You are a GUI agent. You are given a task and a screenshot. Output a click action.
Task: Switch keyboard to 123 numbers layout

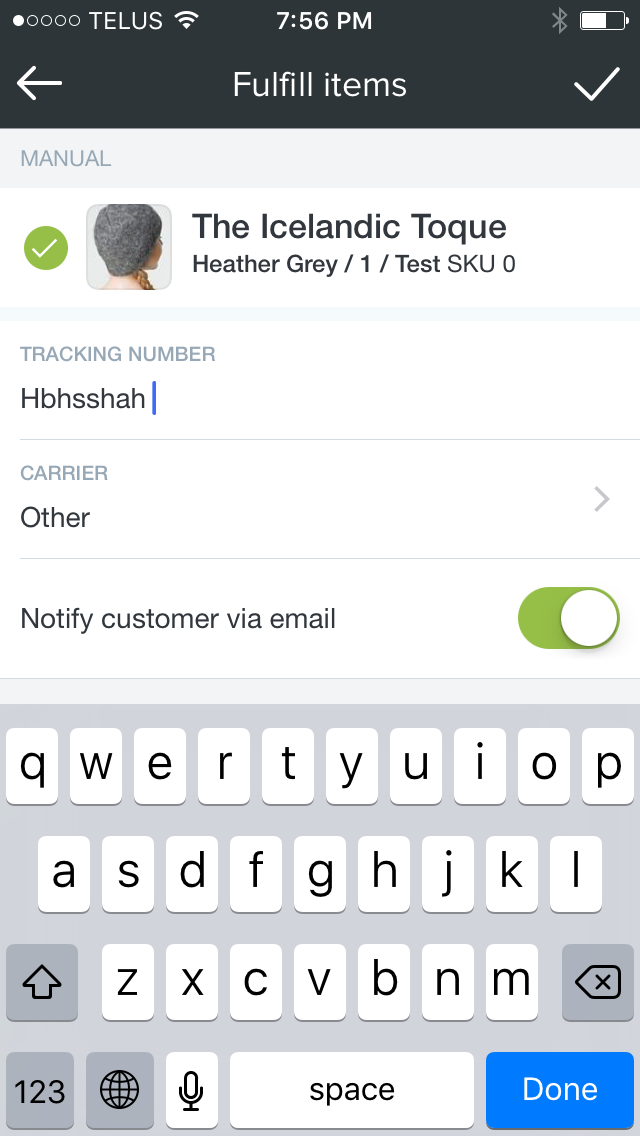[x=41, y=1090]
